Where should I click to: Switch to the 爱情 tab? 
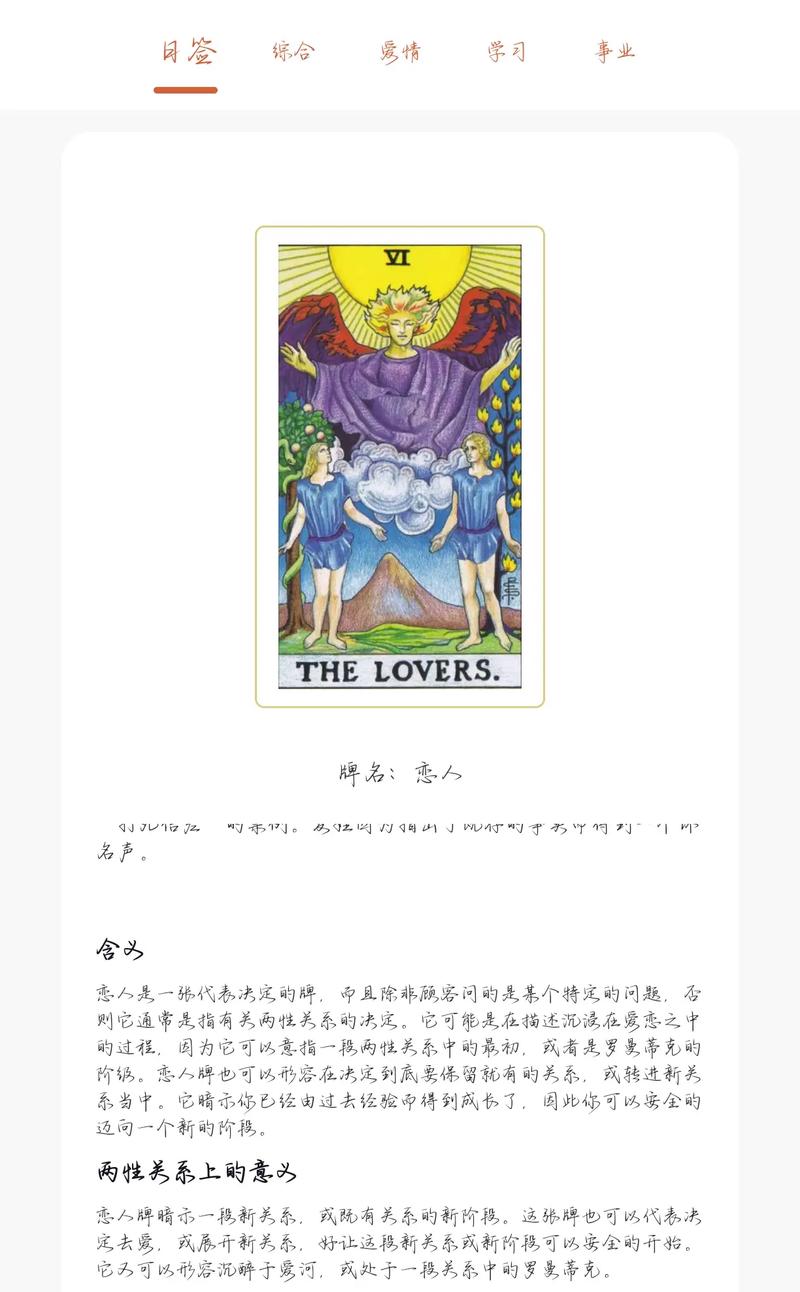[x=401, y=50]
